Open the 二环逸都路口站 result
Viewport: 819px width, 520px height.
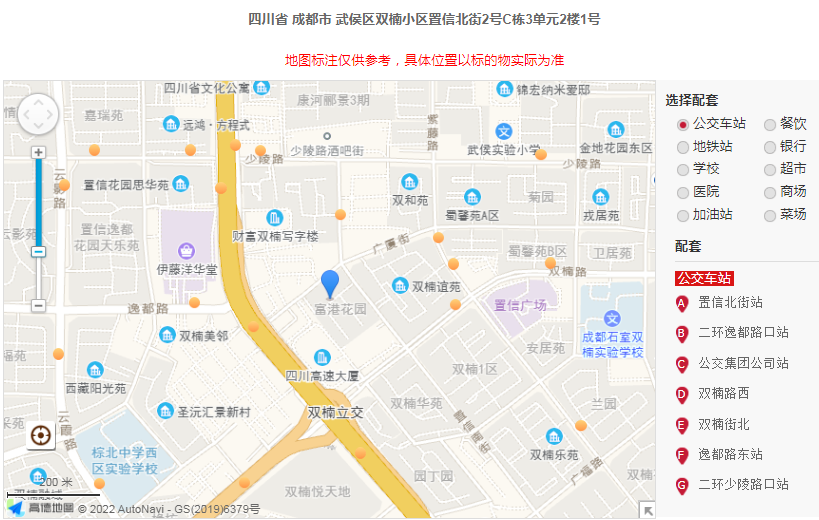[743, 333]
